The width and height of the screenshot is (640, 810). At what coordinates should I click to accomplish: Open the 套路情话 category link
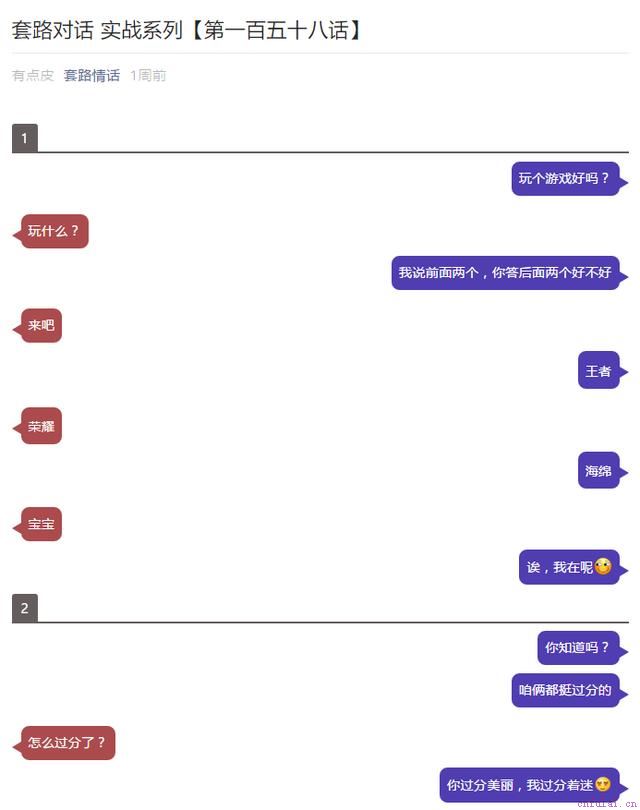click(x=91, y=75)
